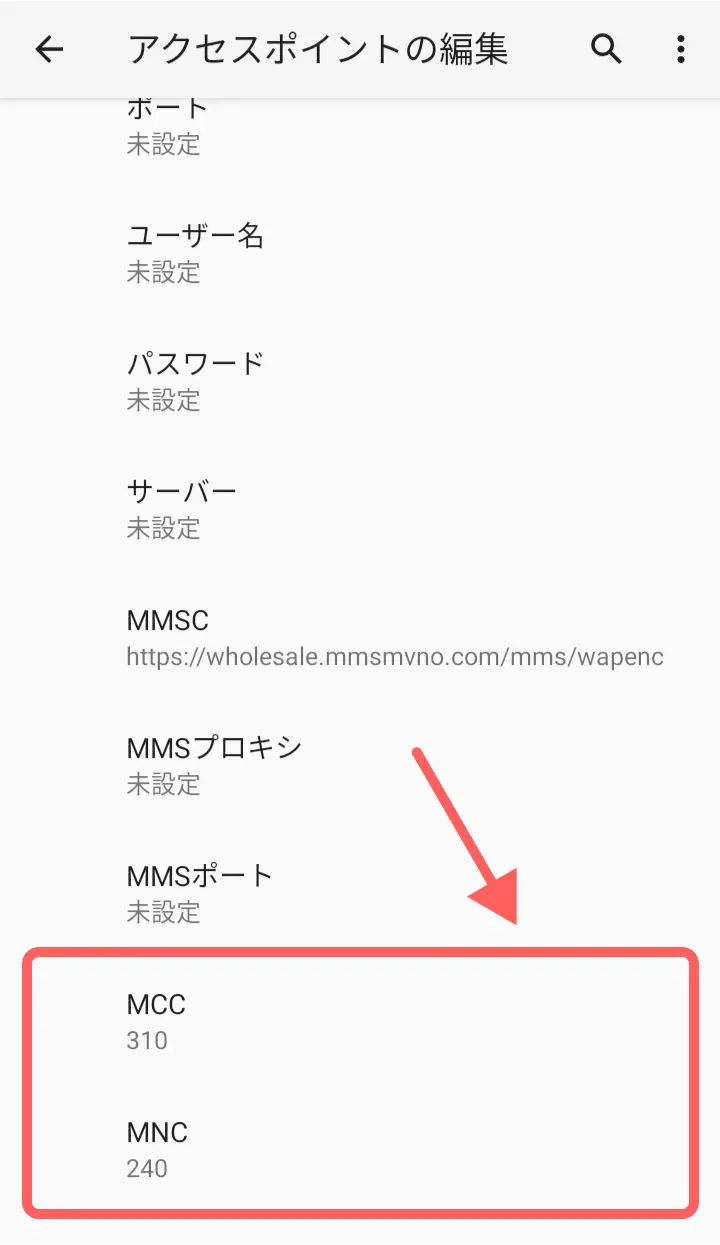The image size is (720, 1245).
Task: Open the MMSプロキシ setting
Action: tap(360, 766)
